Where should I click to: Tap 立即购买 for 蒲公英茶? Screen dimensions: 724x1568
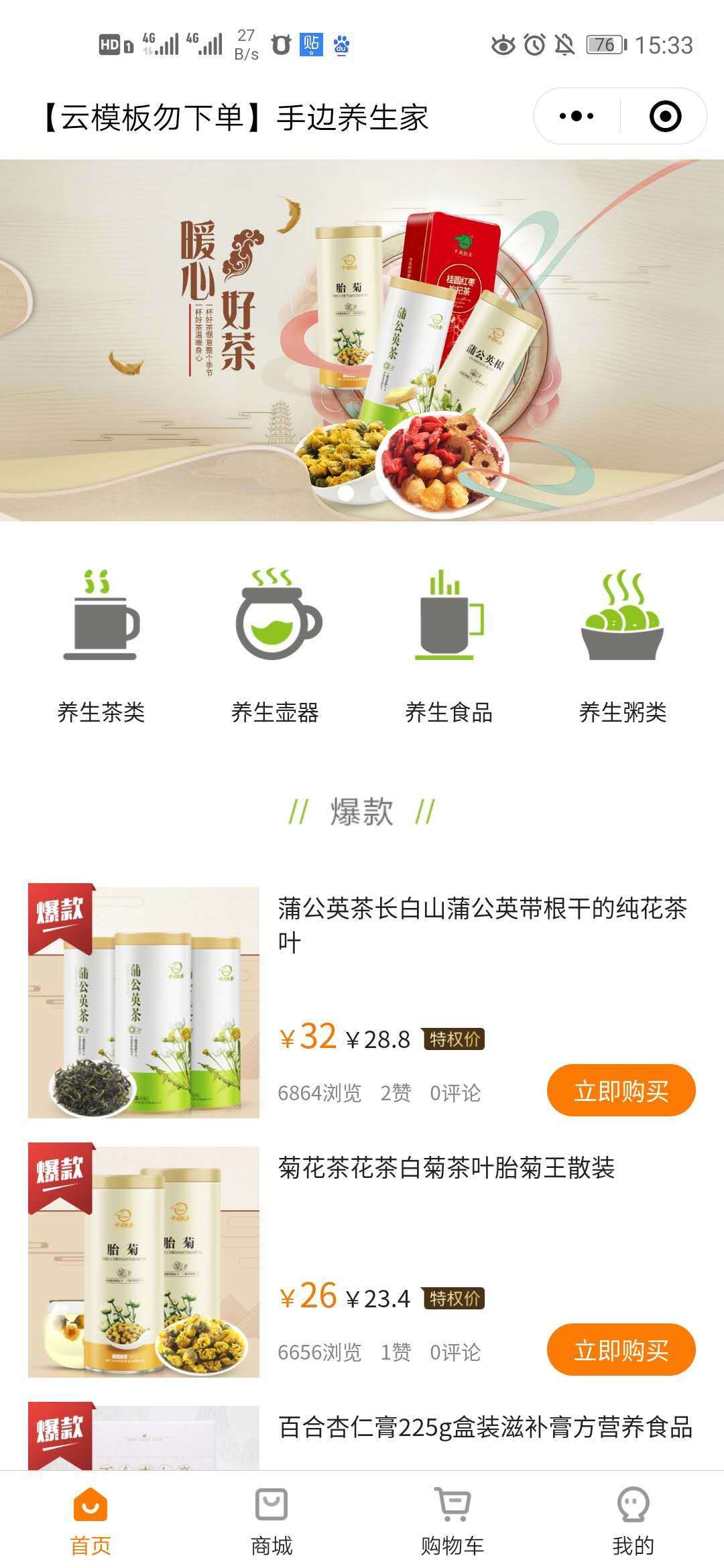click(621, 1090)
